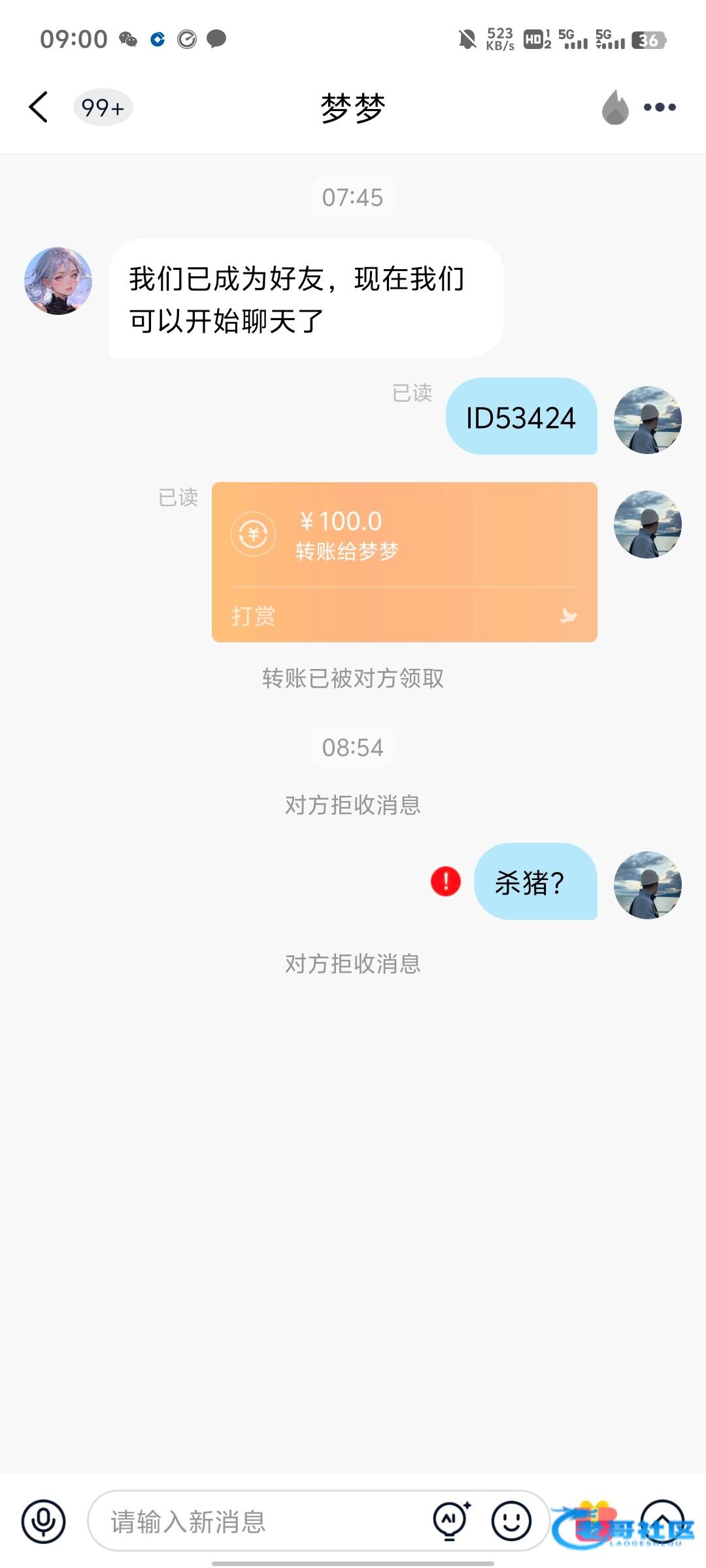Tap the red failed-send icon beside 杀猪?
The height and width of the screenshot is (1568, 706).
446,881
